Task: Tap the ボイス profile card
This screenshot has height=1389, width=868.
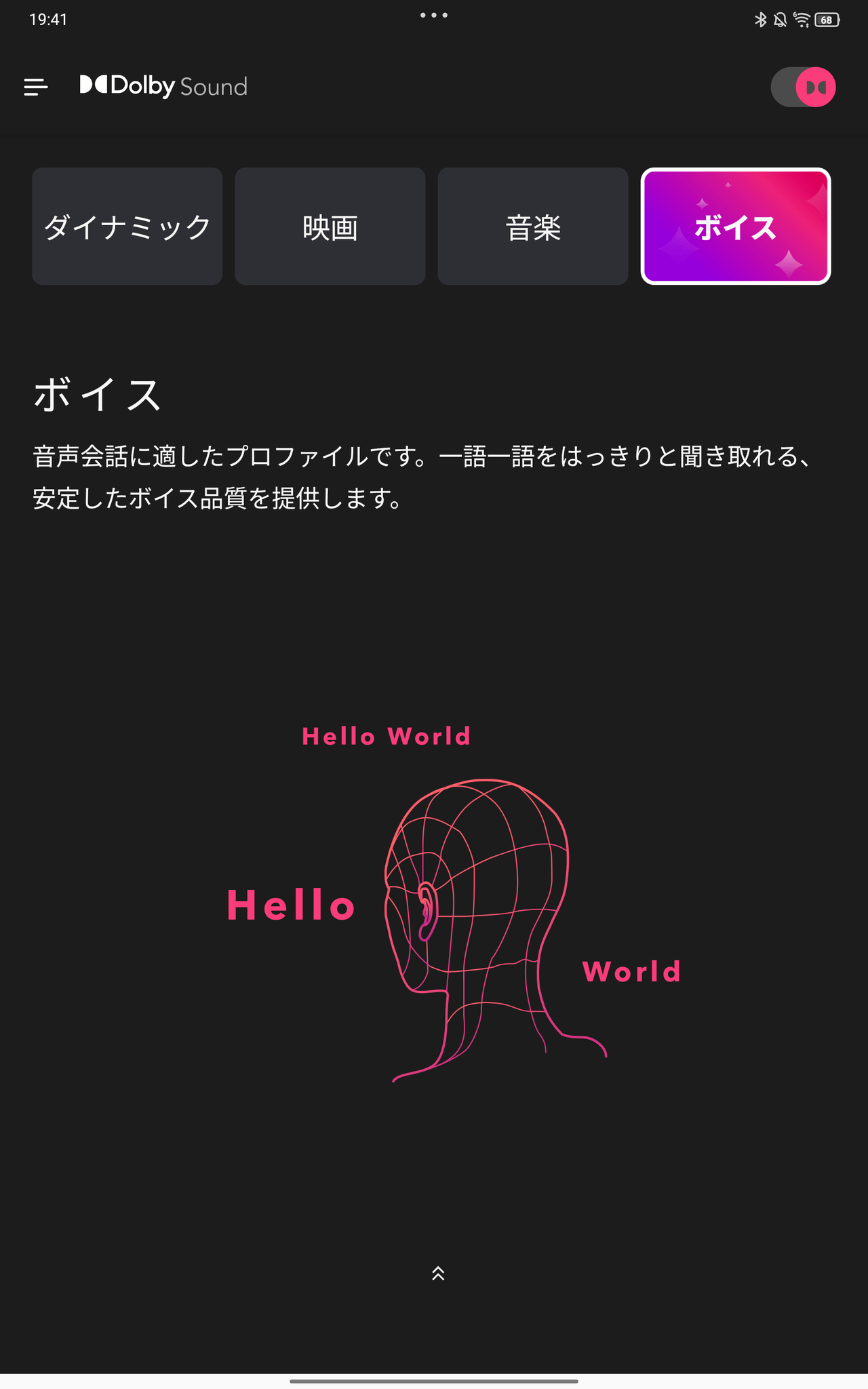Action: click(736, 227)
